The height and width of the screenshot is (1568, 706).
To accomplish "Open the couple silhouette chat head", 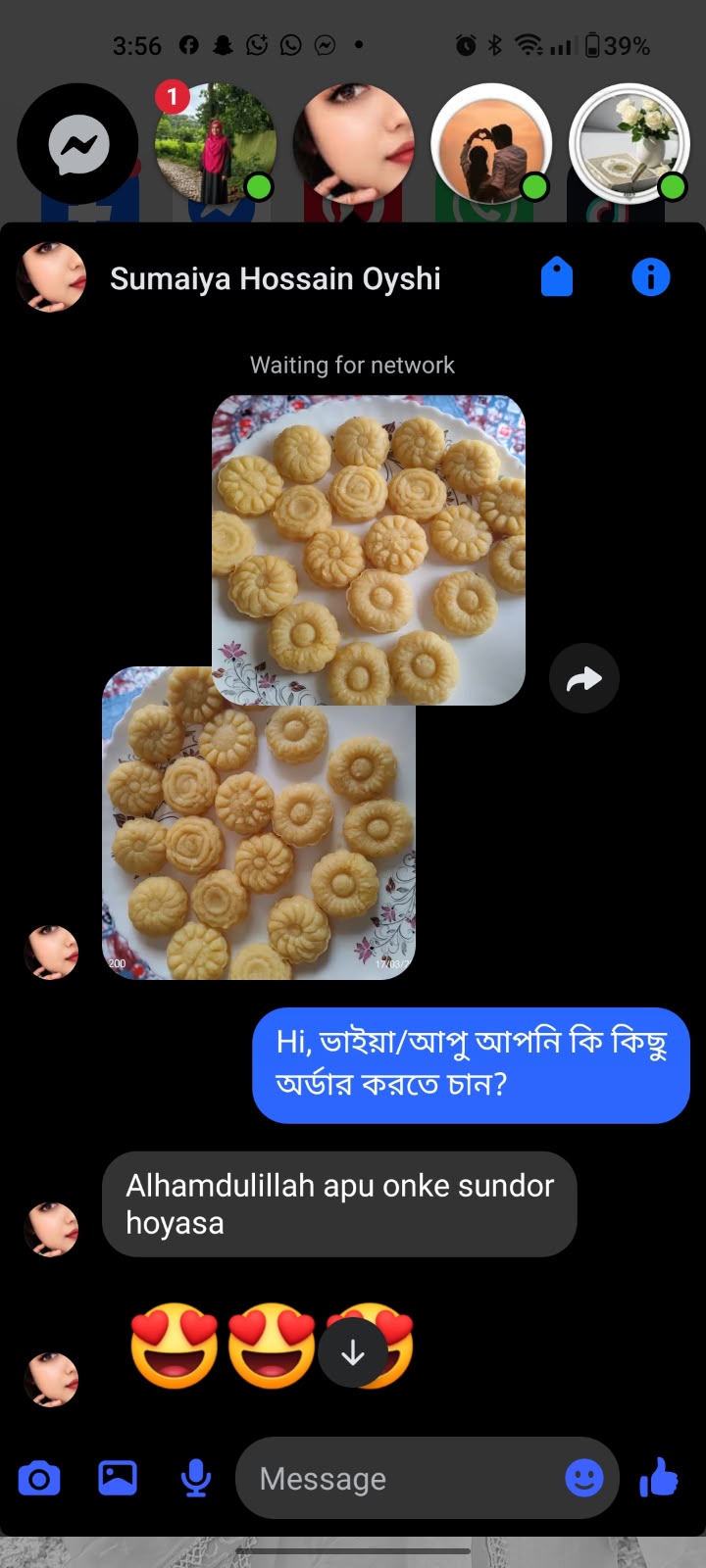I will [490, 143].
